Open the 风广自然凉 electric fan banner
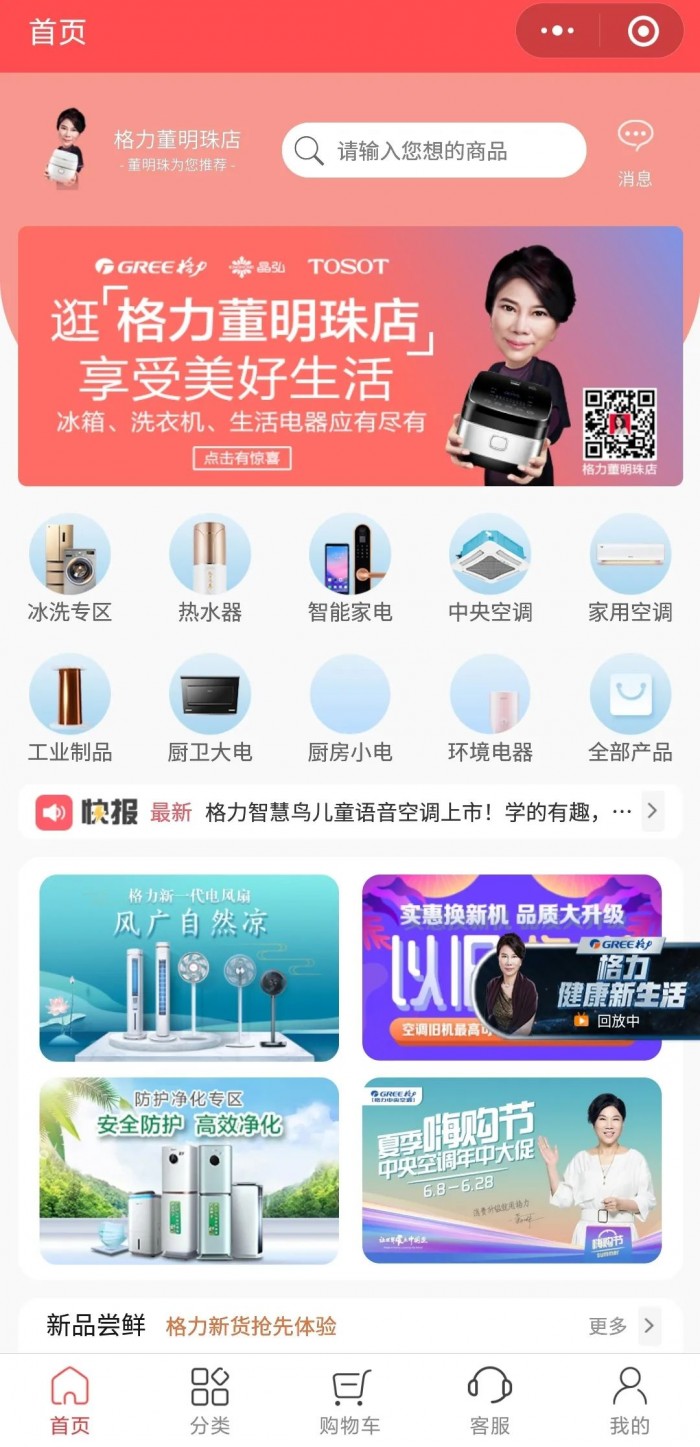700x1447 pixels. pos(189,967)
